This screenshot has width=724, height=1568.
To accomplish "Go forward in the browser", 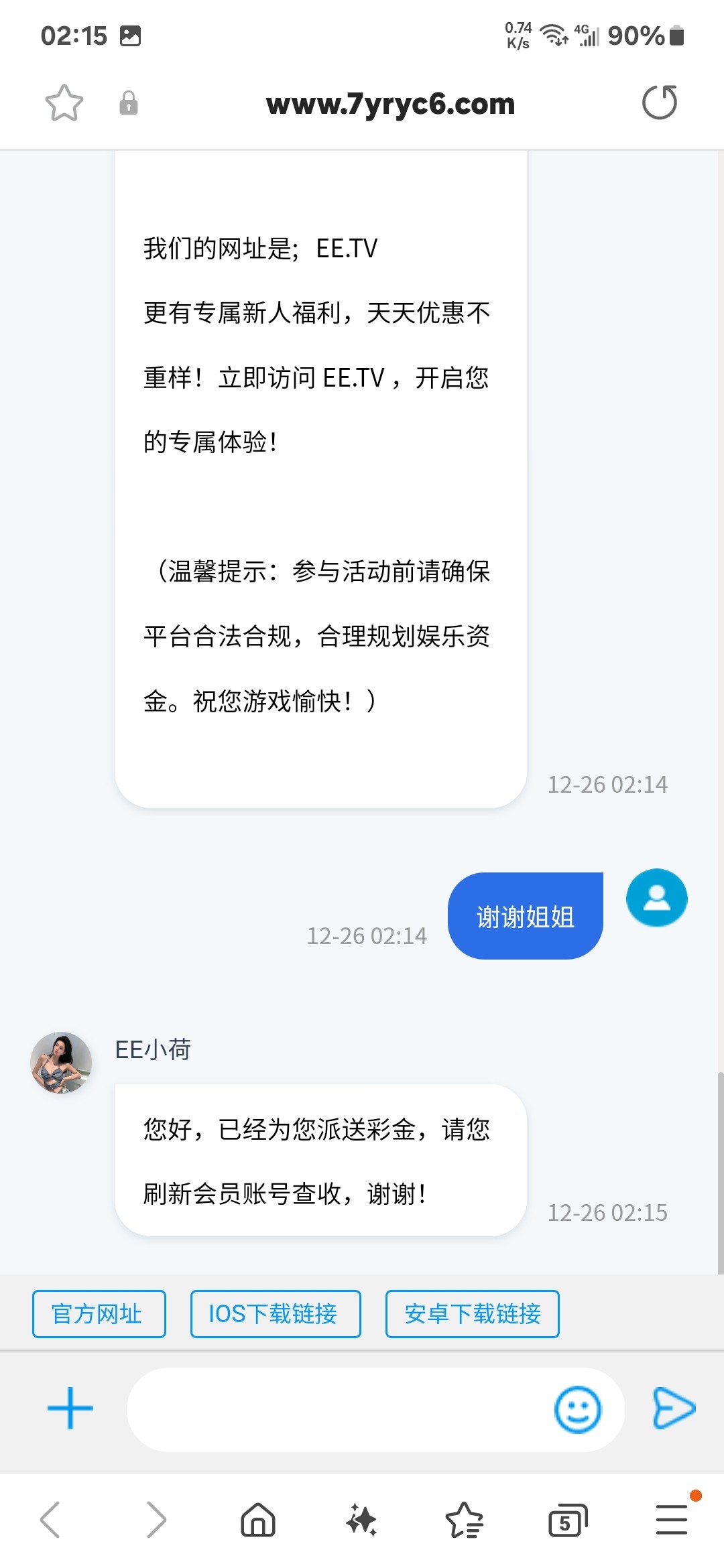I will (x=156, y=1519).
